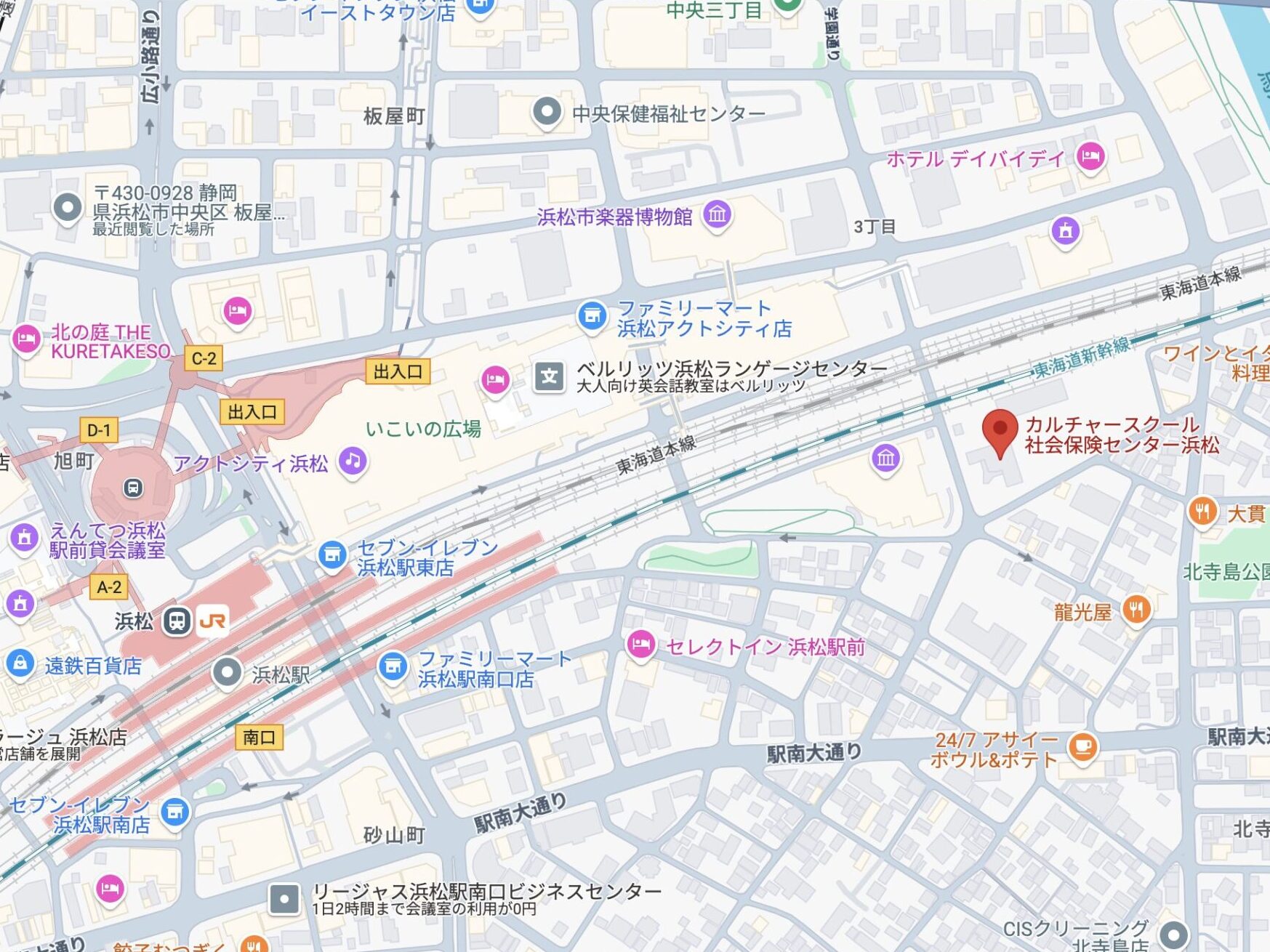
Task: Open the 浜松市楽器博物館 museum marker
Action: tap(717, 214)
